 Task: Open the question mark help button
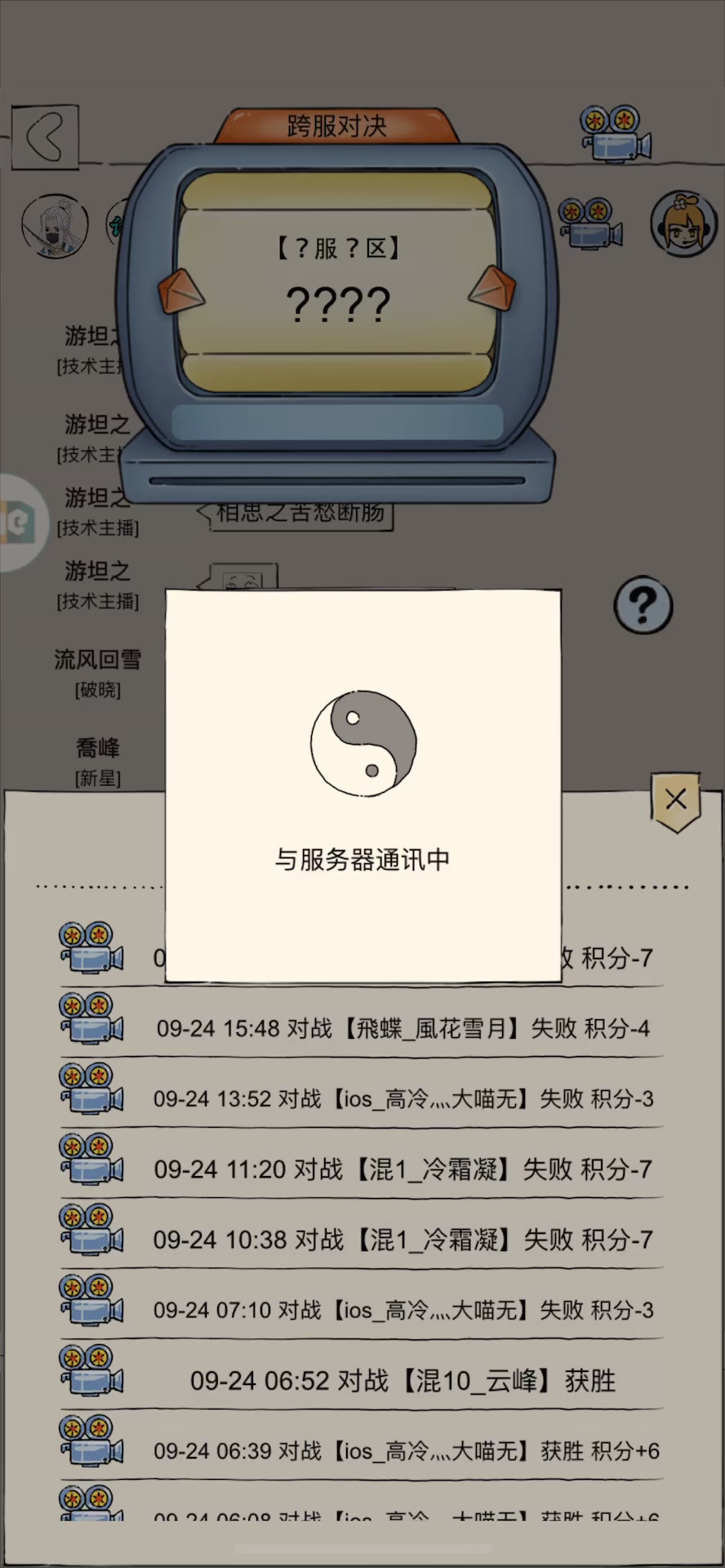[643, 605]
